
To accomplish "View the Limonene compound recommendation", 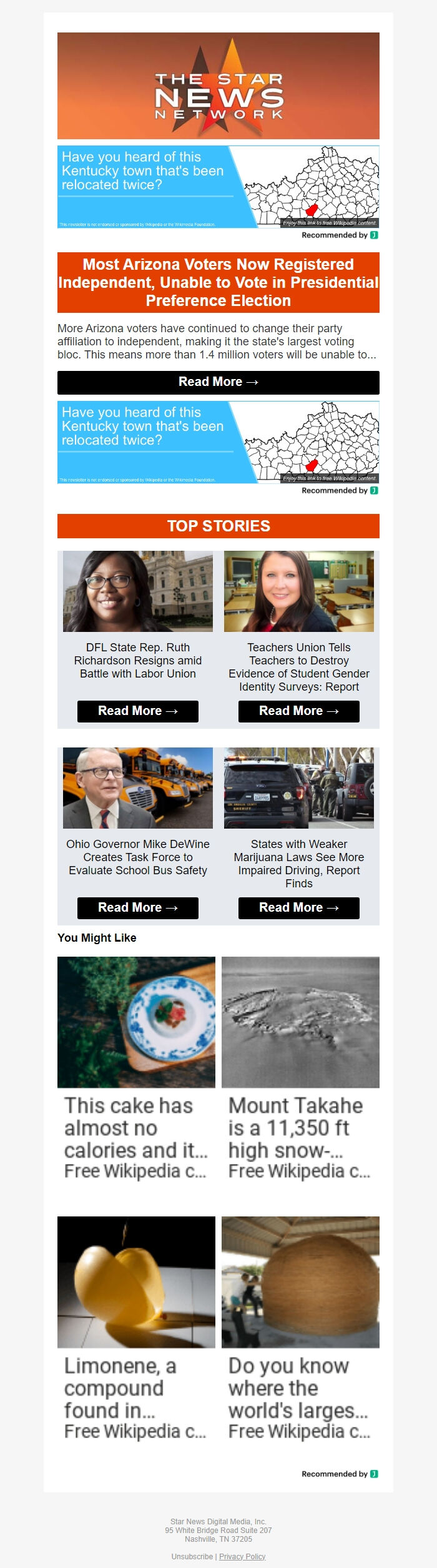I will pyautogui.click(x=136, y=1328).
